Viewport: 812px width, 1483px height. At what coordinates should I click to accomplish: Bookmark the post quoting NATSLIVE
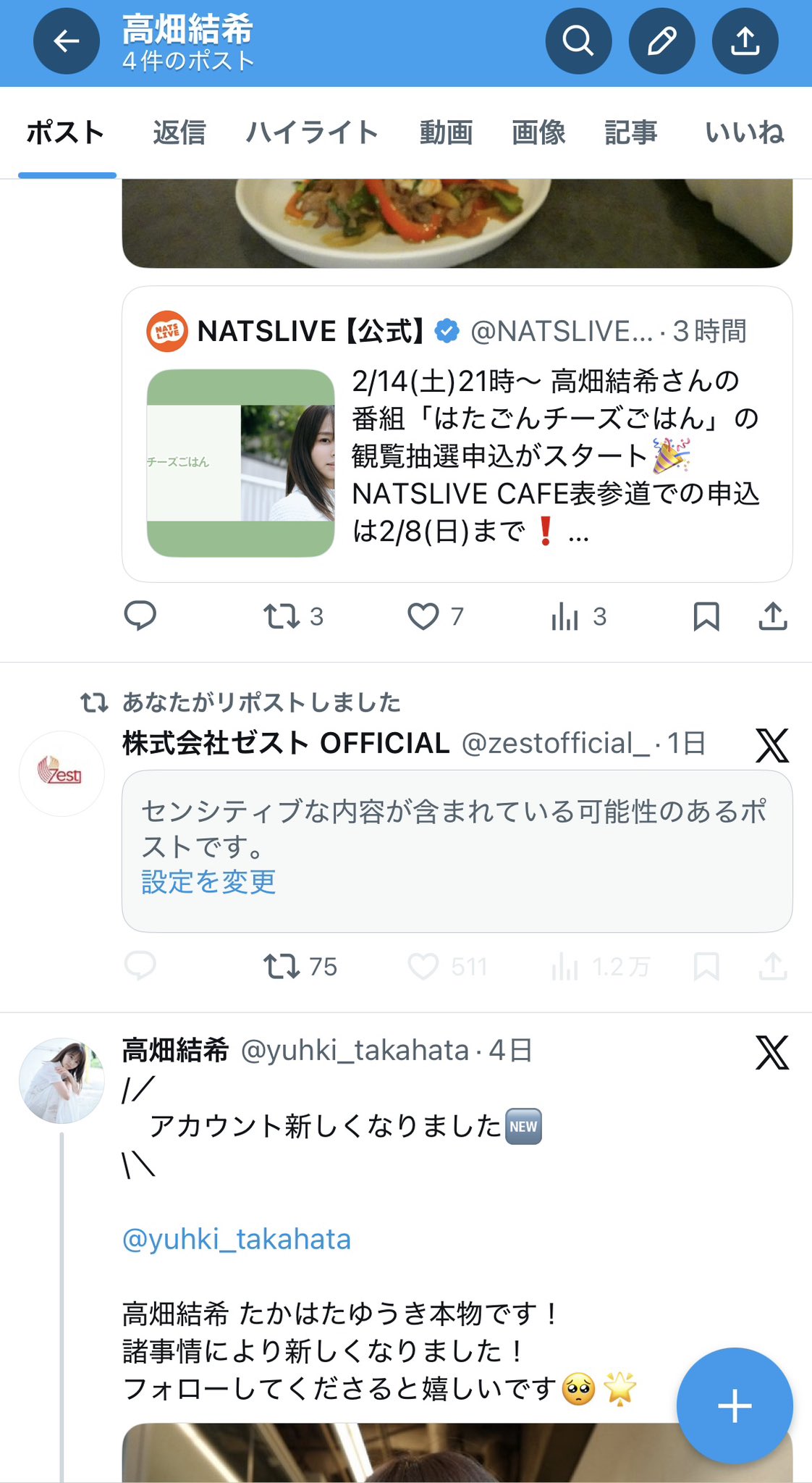tap(706, 616)
